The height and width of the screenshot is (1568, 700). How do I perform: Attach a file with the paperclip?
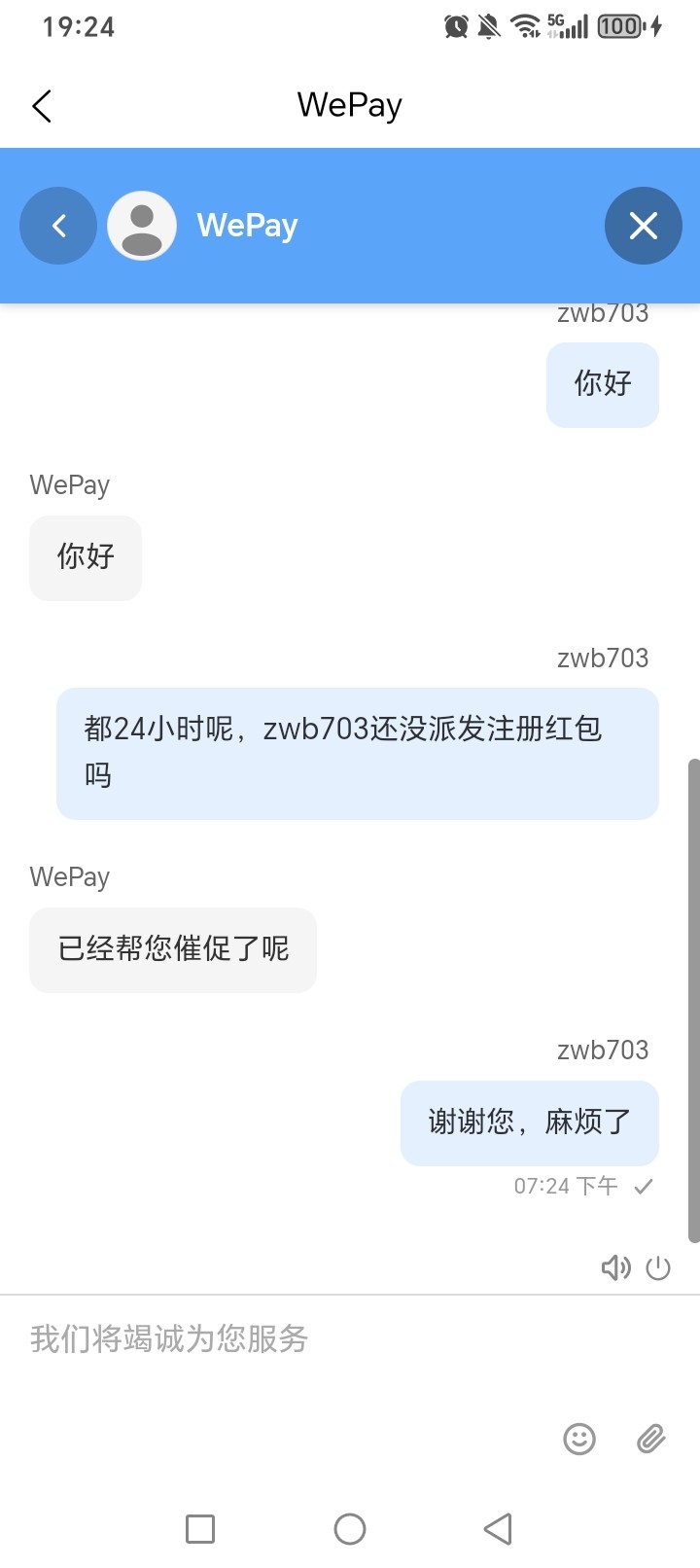[x=650, y=1439]
